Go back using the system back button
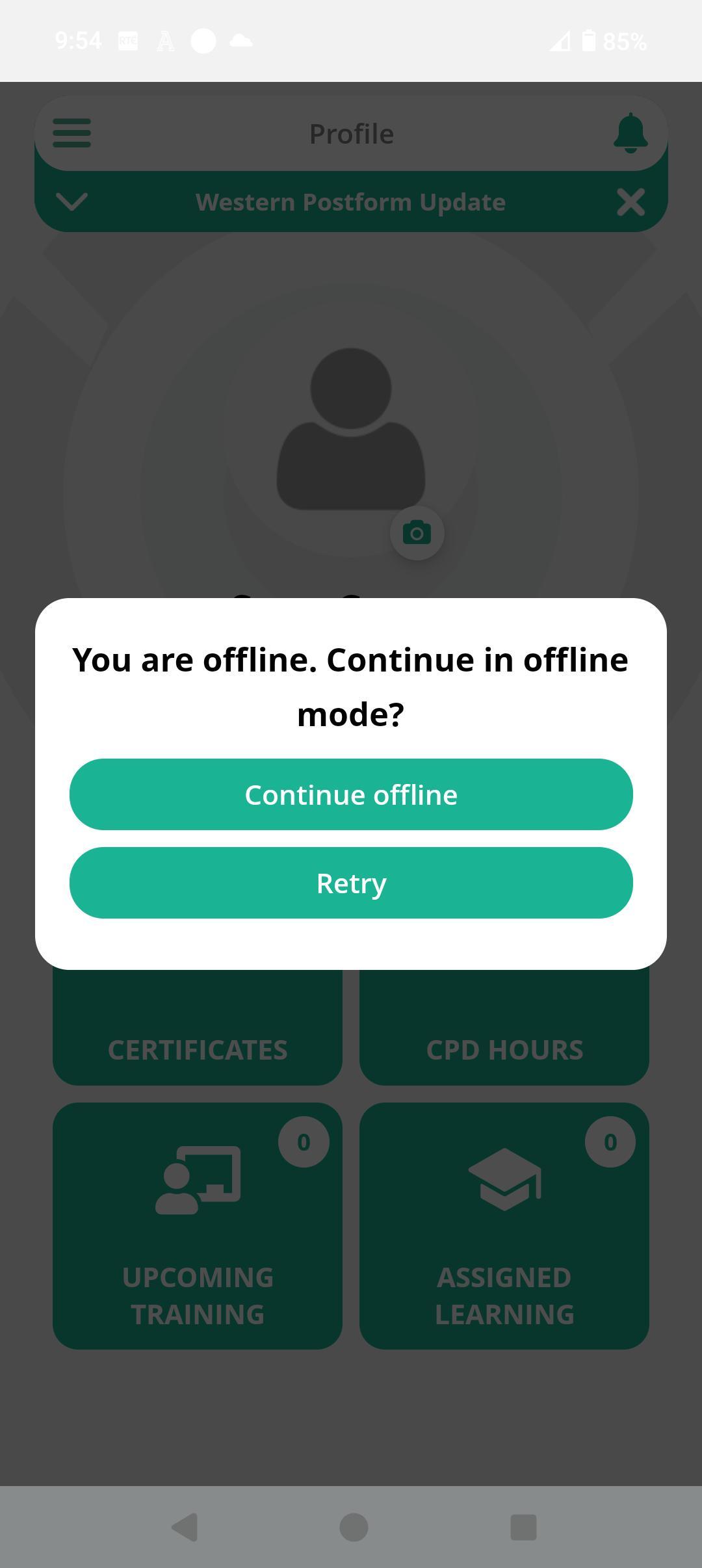Viewport: 702px width, 1568px height. [185, 1527]
